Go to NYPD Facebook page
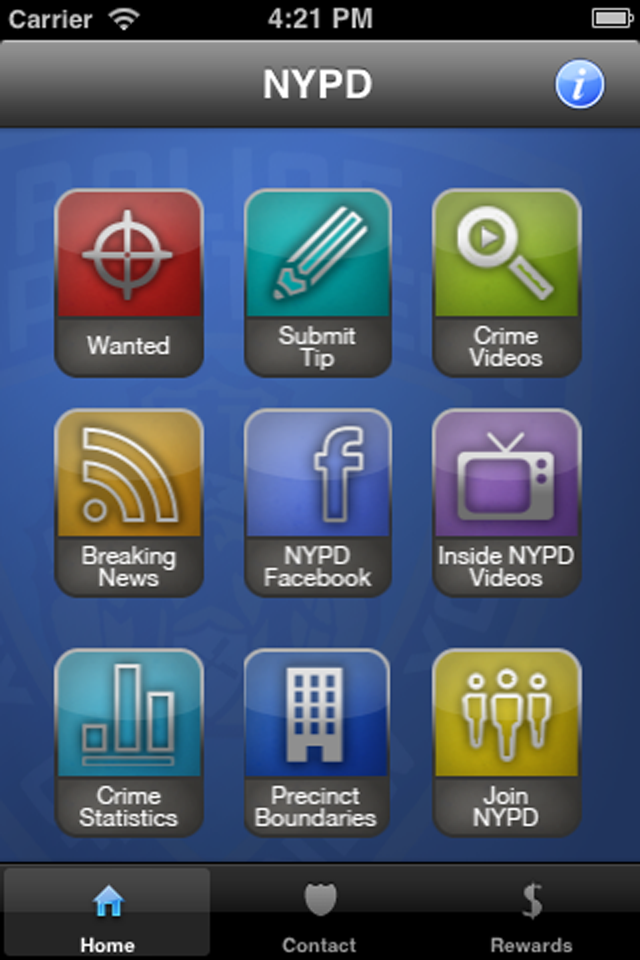Screen dimensions: 640x960 pyautogui.click(x=318, y=502)
